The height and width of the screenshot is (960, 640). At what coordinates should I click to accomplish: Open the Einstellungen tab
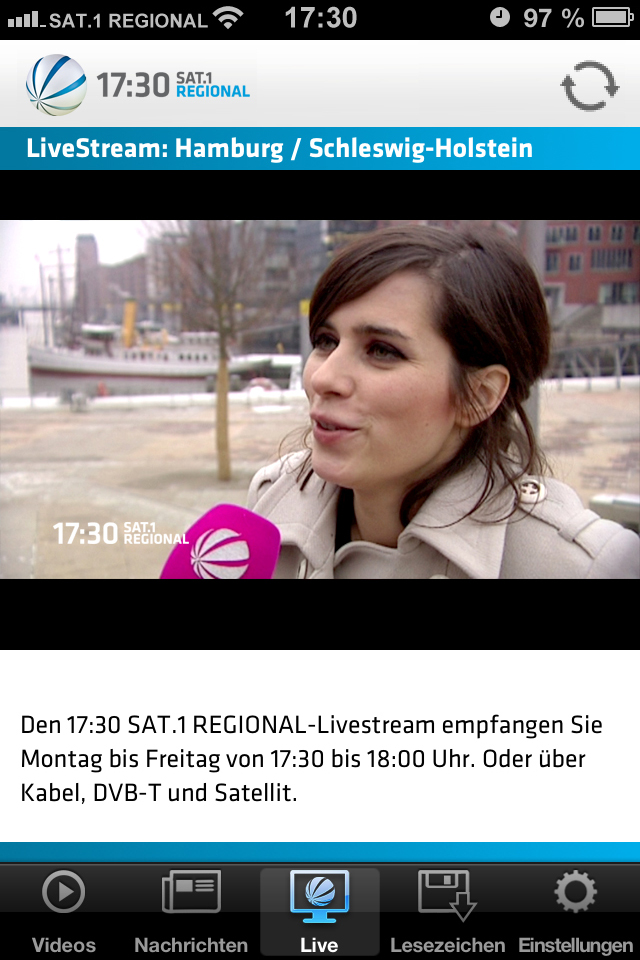pyautogui.click(x=575, y=911)
